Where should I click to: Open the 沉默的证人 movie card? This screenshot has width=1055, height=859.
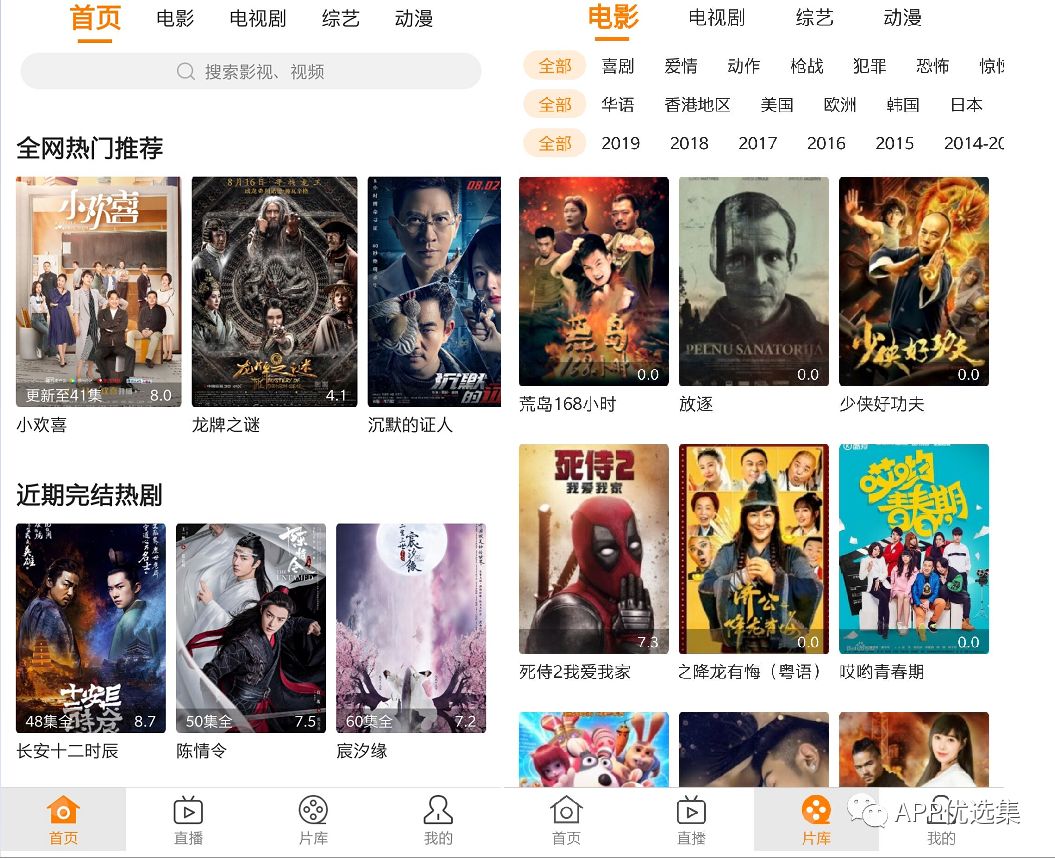click(434, 291)
